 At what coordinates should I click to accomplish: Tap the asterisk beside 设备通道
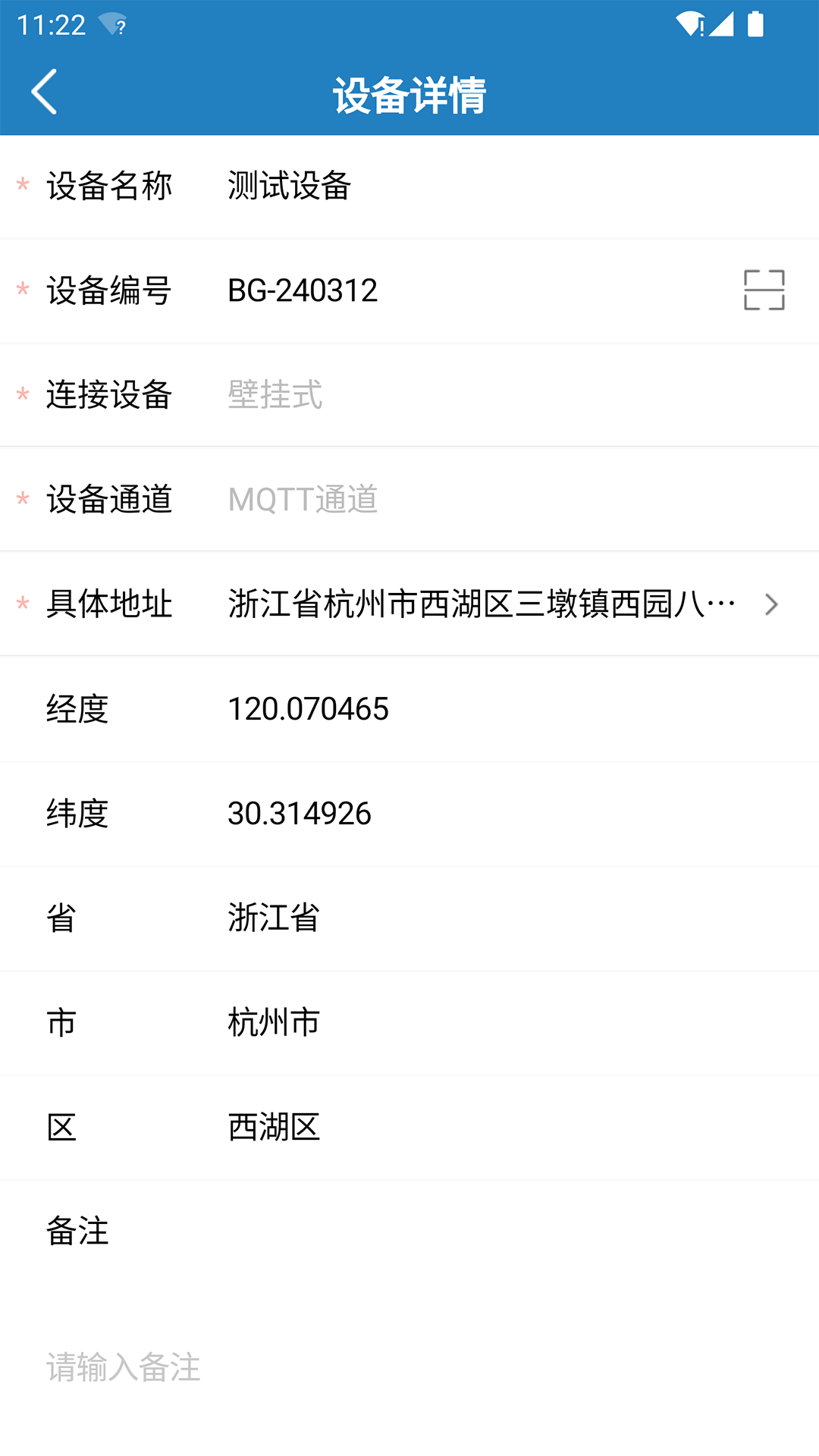pyautogui.click(x=22, y=499)
